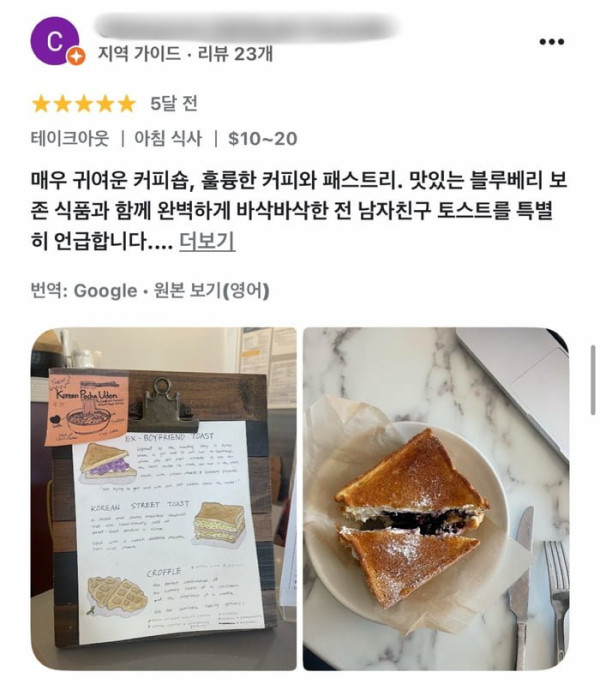The width and height of the screenshot is (600, 684).
Task: Open the reviewer's profile avatar
Action: pyautogui.click(x=55, y=42)
